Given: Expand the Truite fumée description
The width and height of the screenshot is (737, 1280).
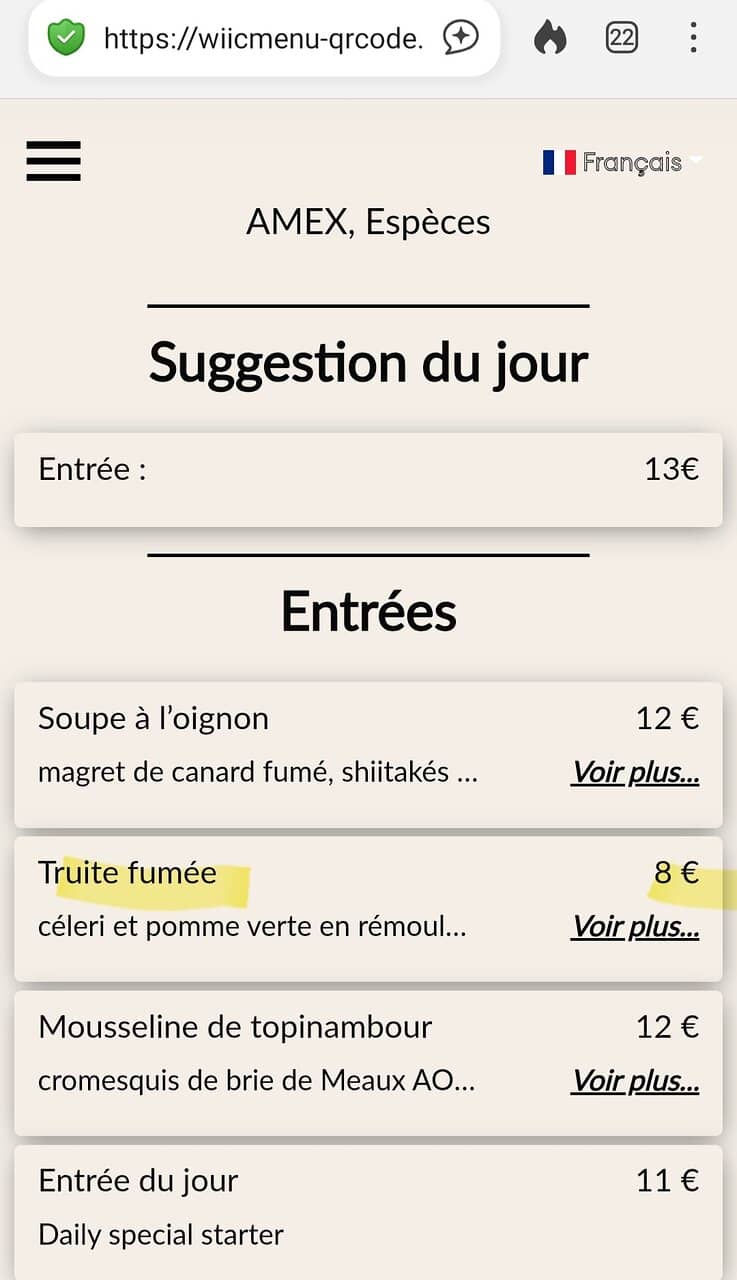Looking at the screenshot, I should click(x=635, y=926).
